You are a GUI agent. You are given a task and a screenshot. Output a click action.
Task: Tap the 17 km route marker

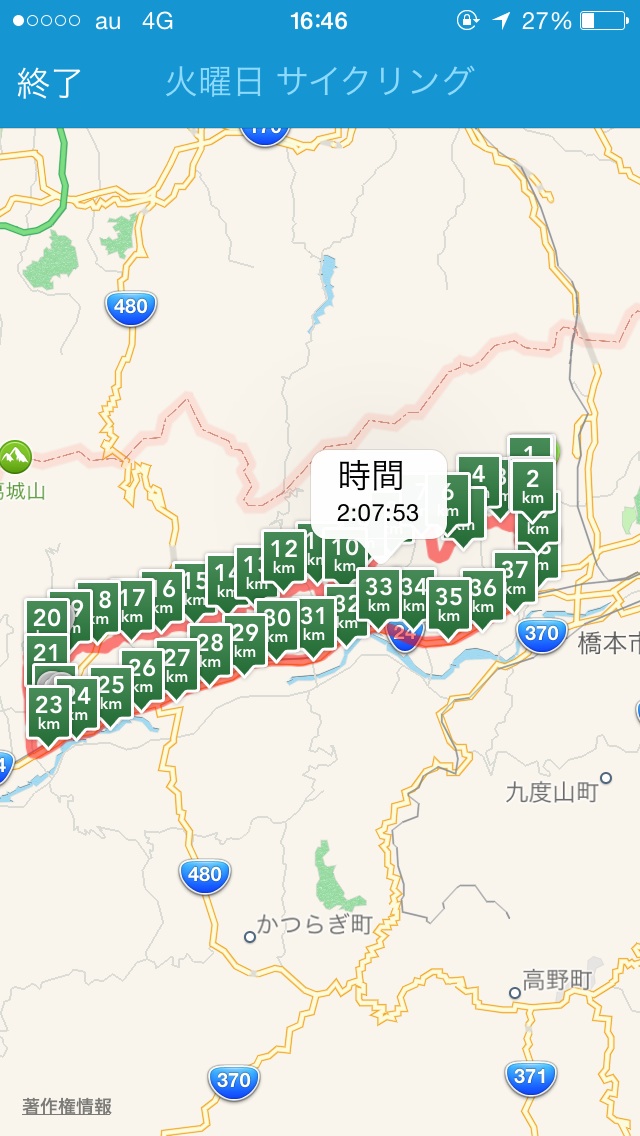click(x=132, y=605)
